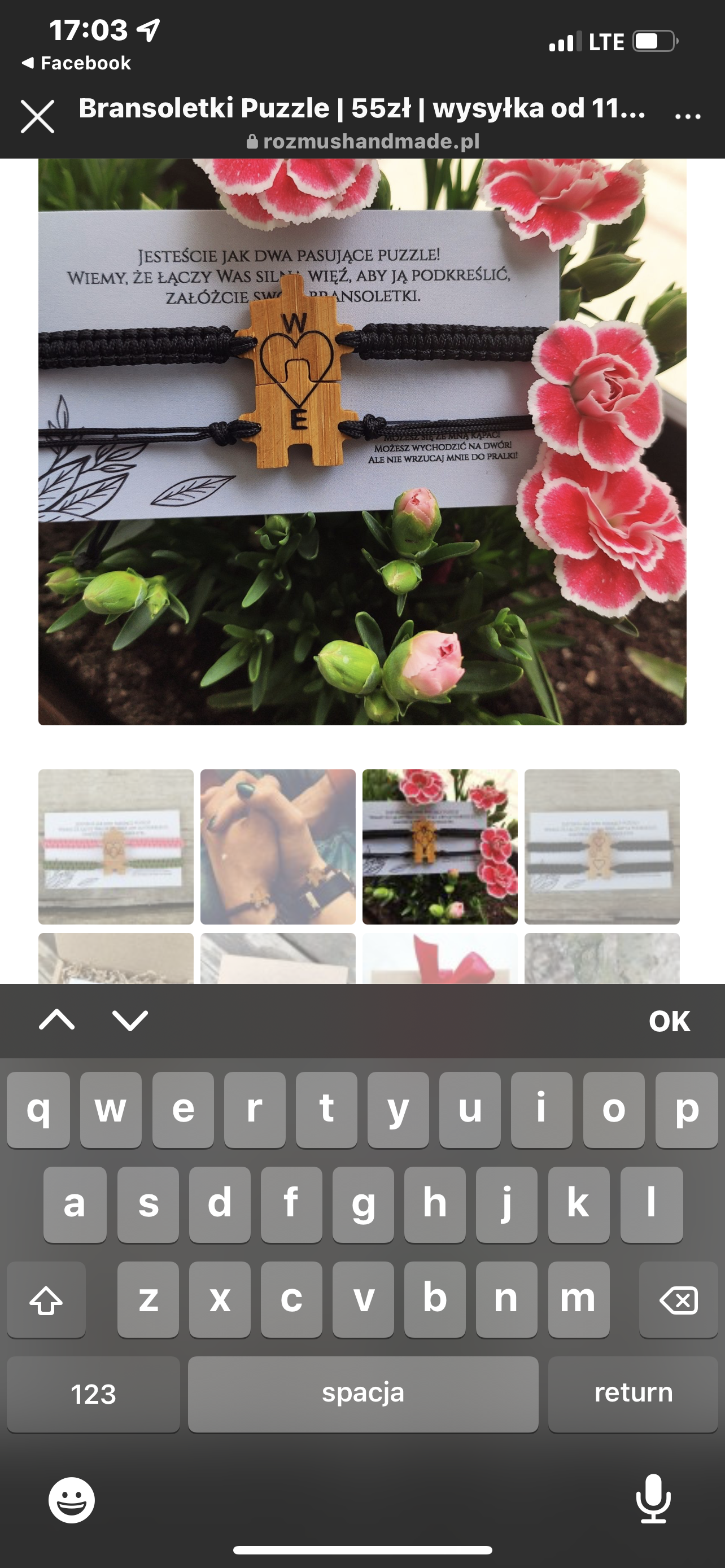Start dictation with the microphone
Image resolution: width=725 pixels, height=1568 pixels.
click(653, 1499)
